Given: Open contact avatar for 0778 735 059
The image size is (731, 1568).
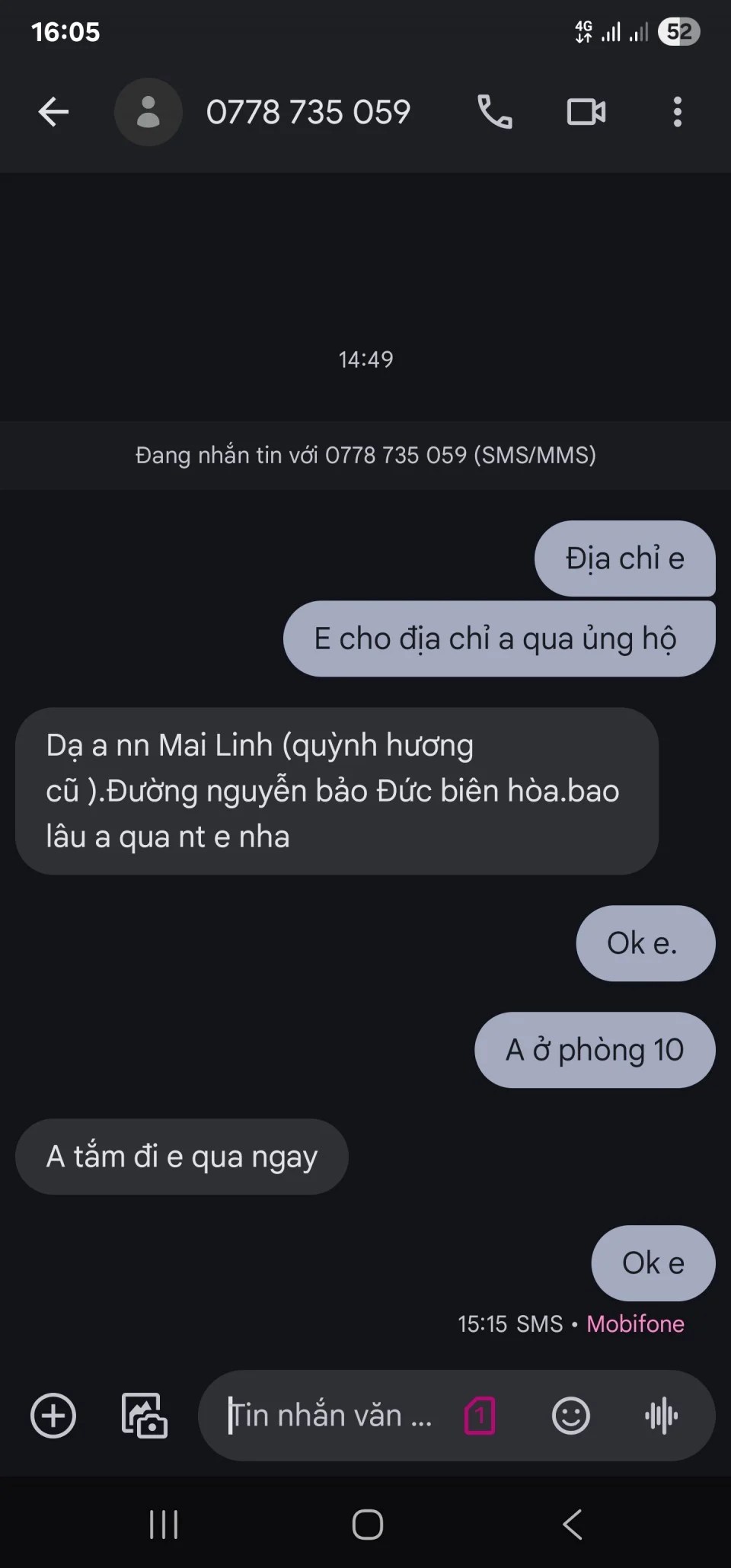Looking at the screenshot, I should [148, 113].
